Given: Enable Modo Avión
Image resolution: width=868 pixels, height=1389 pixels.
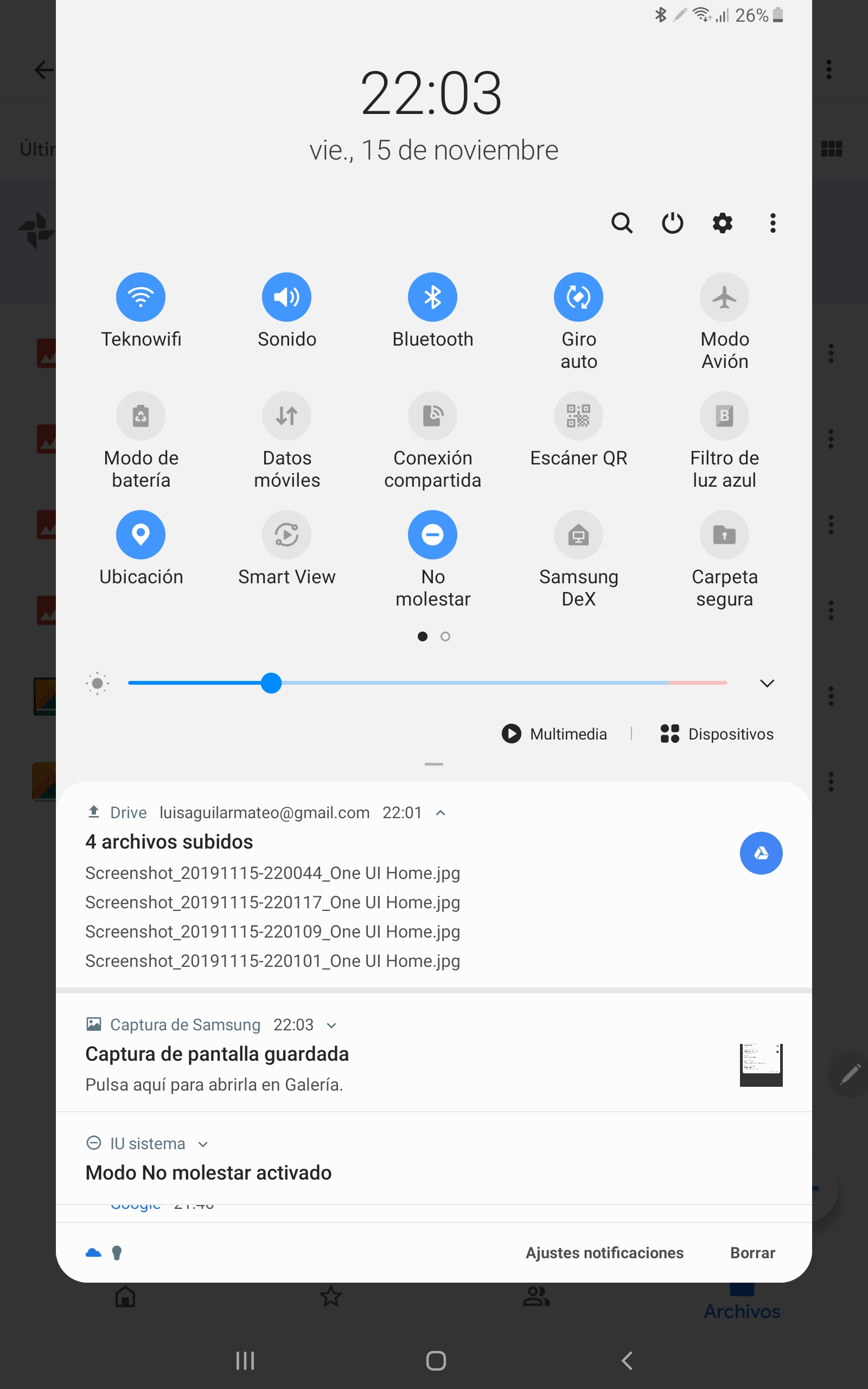Looking at the screenshot, I should 724,297.
